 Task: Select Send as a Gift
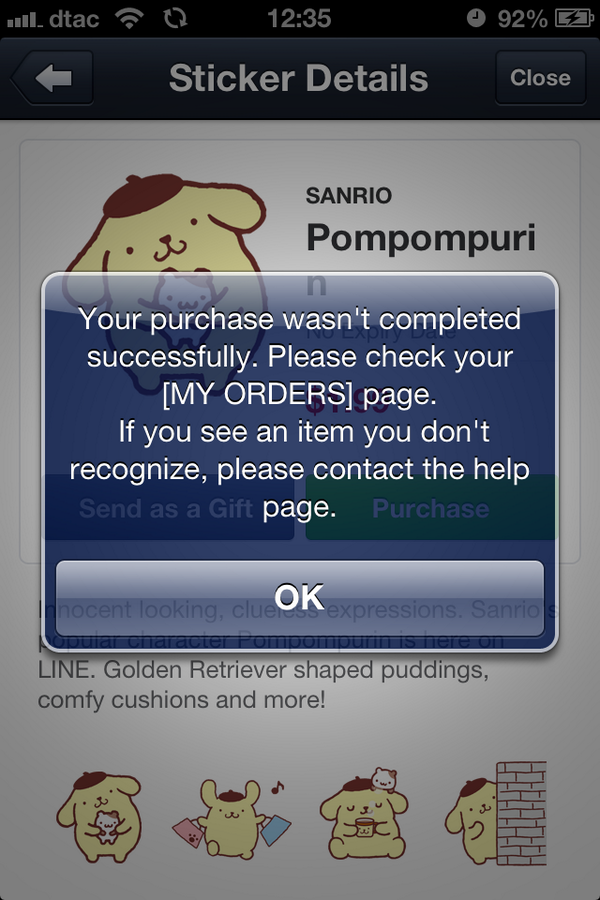(165, 509)
